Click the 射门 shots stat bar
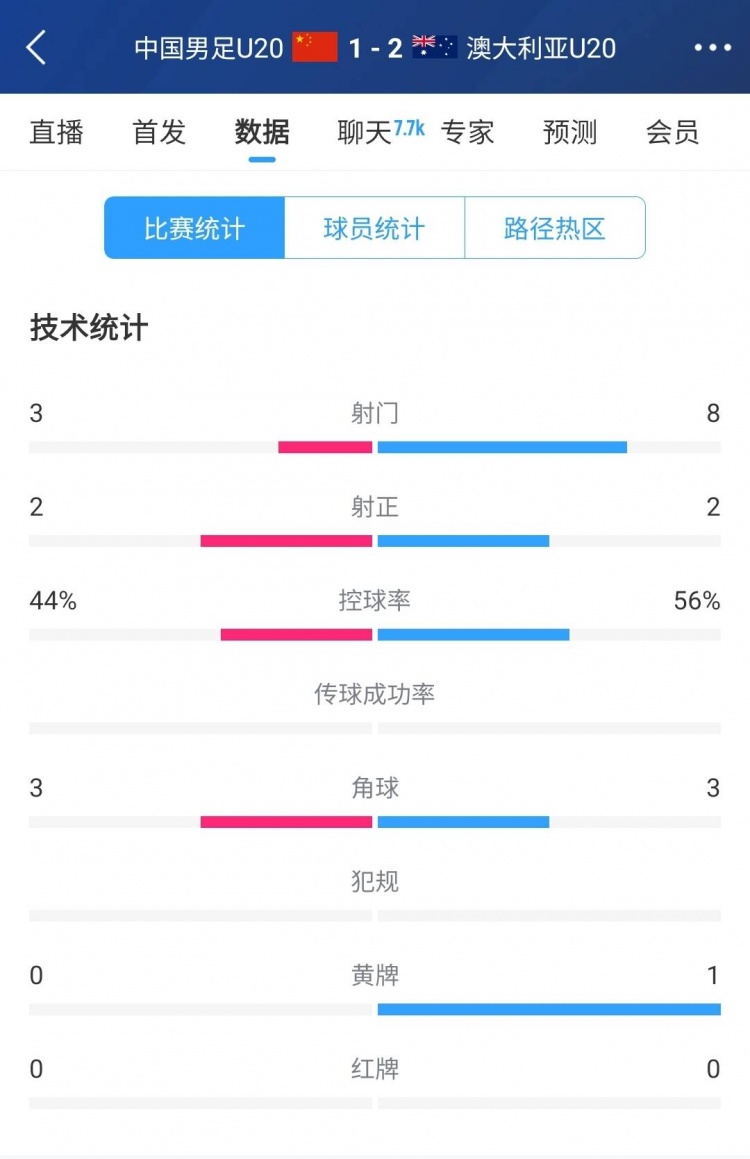The width and height of the screenshot is (750, 1159). pyautogui.click(x=375, y=446)
